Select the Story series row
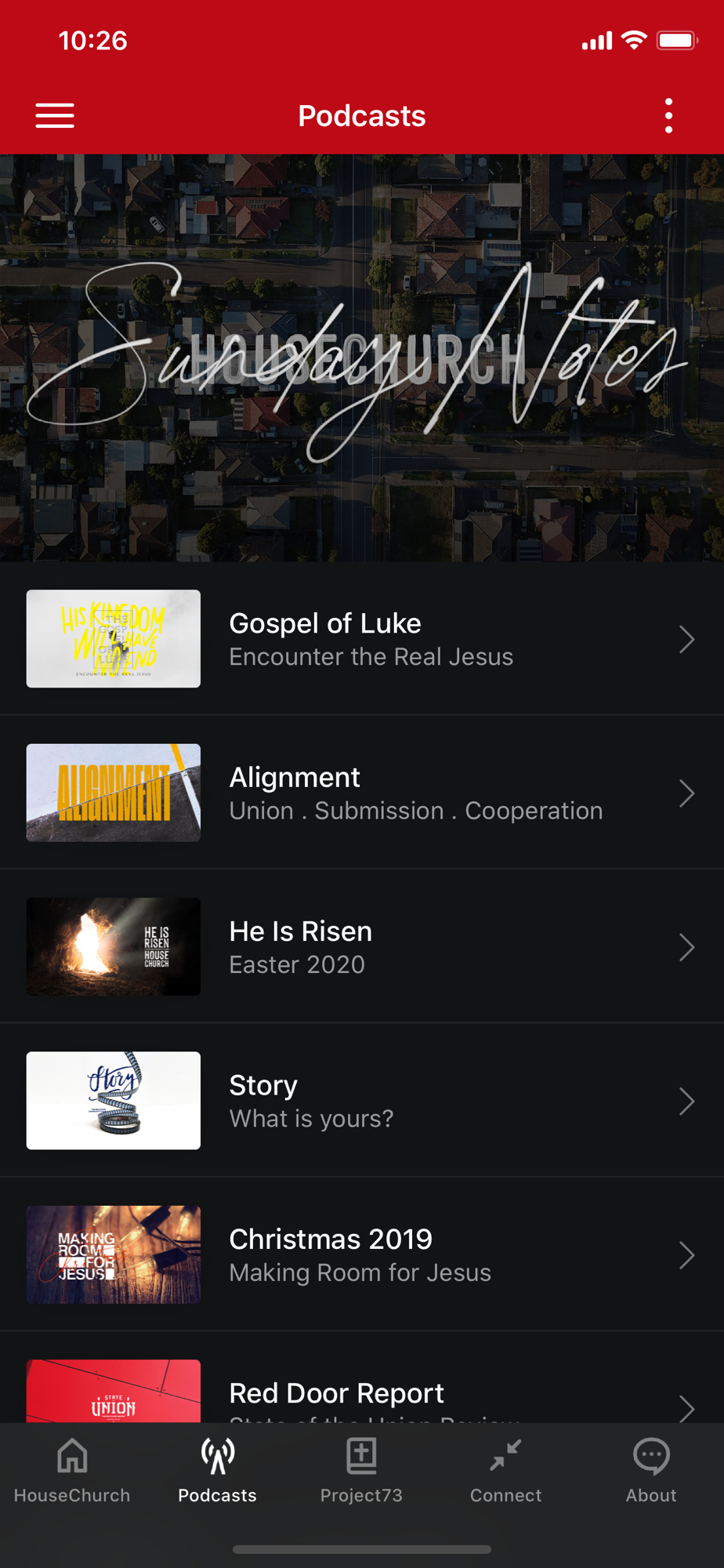Screen dimensions: 724x1568 362,1101
